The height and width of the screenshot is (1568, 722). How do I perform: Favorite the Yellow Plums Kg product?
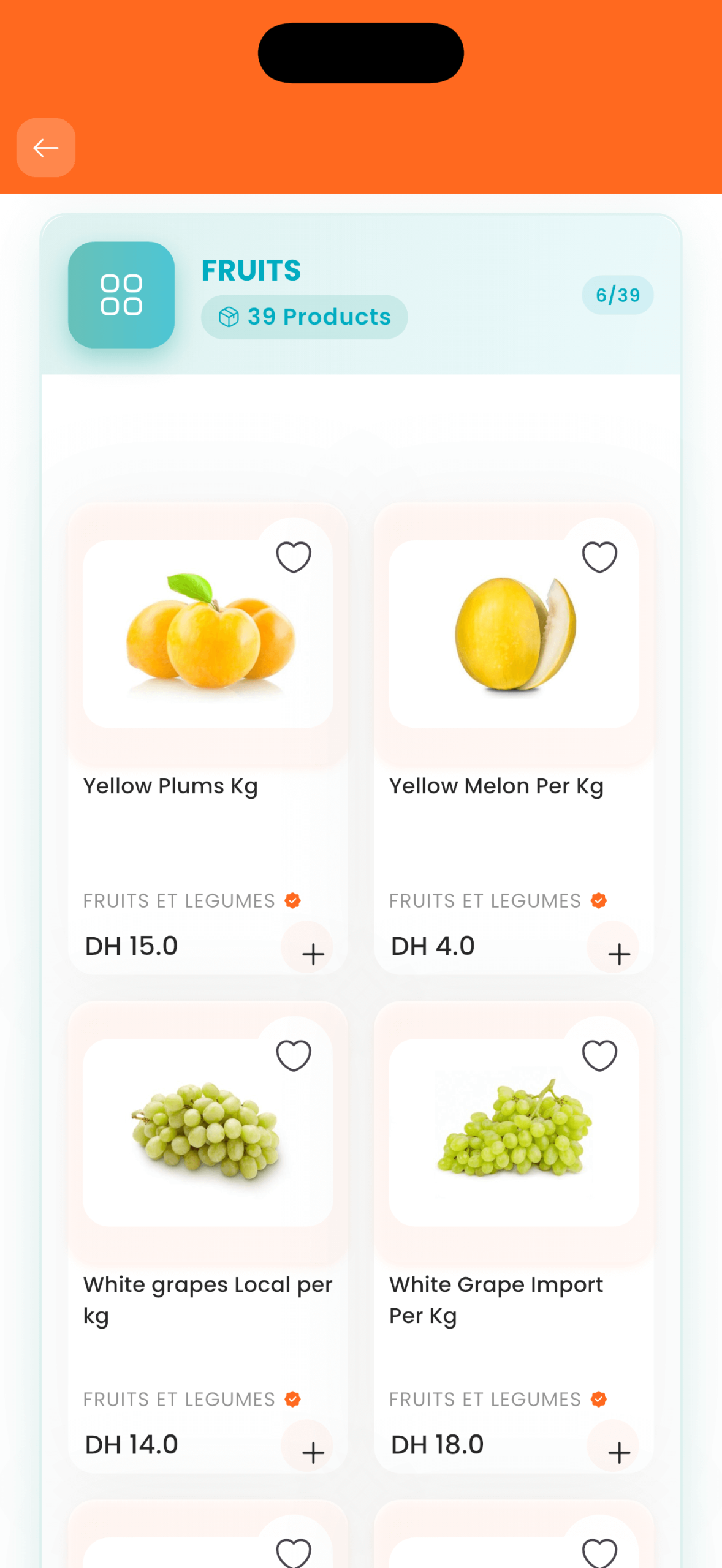[294, 557]
